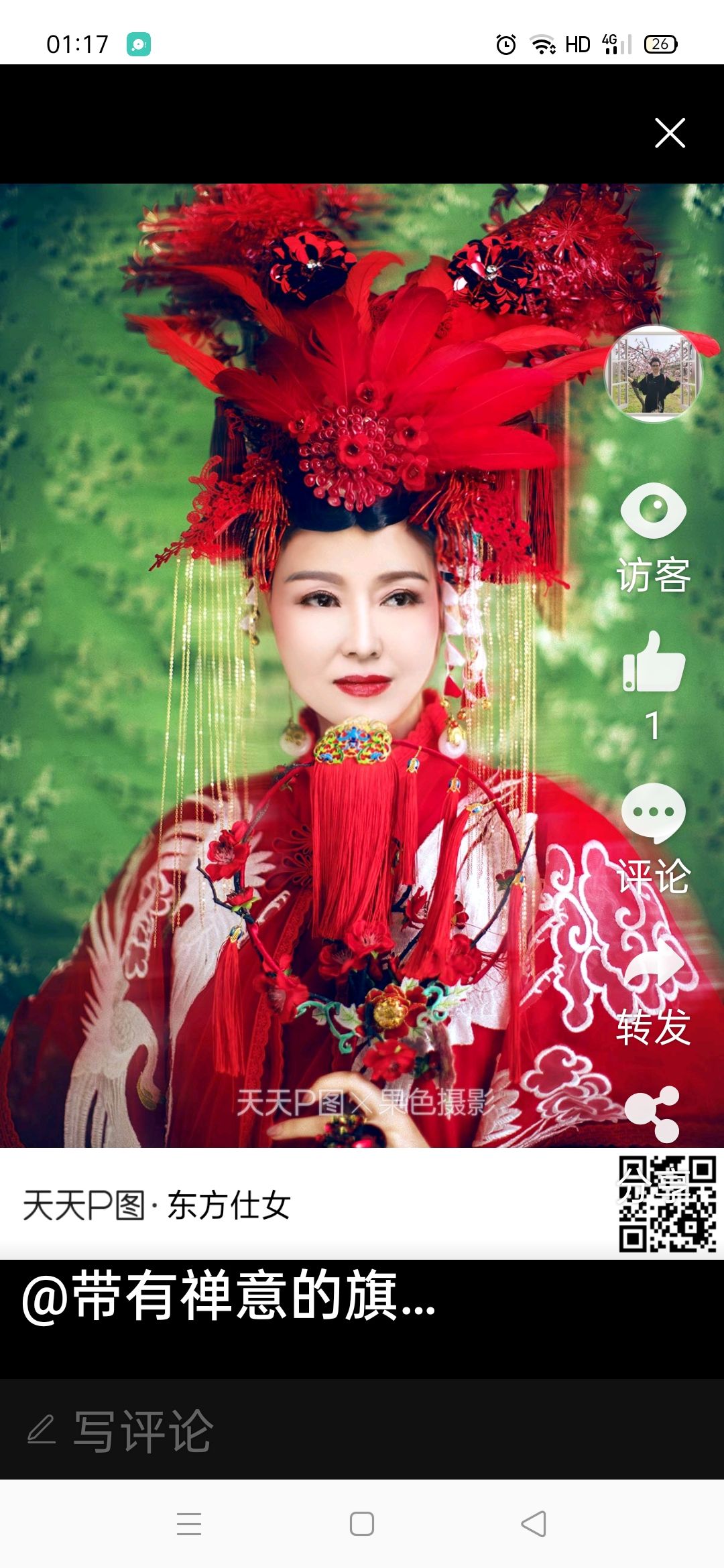Screen dimensions: 724x1568
Task: Go back using the system back button
Action: pyautogui.click(x=534, y=1524)
